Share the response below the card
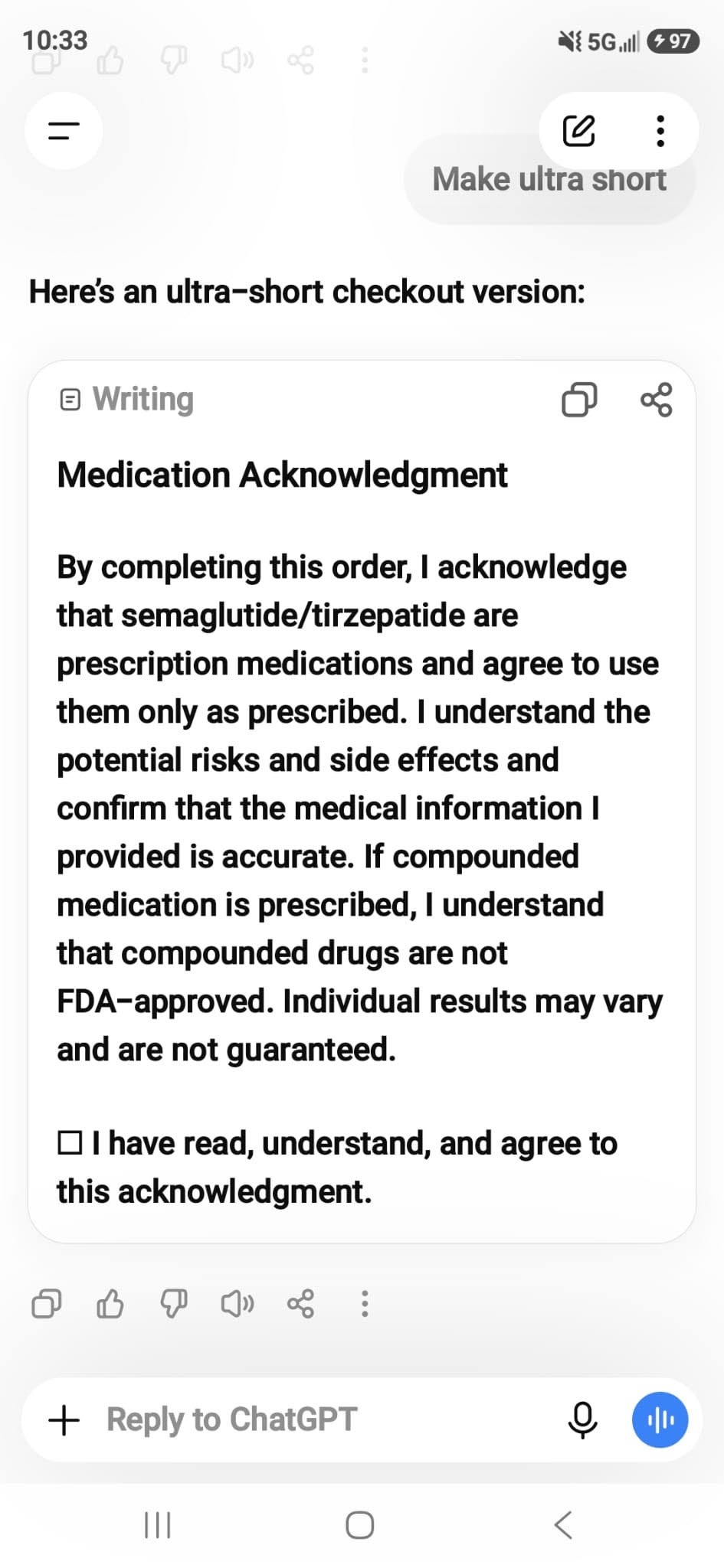The image size is (724, 1568). pyautogui.click(x=300, y=1303)
